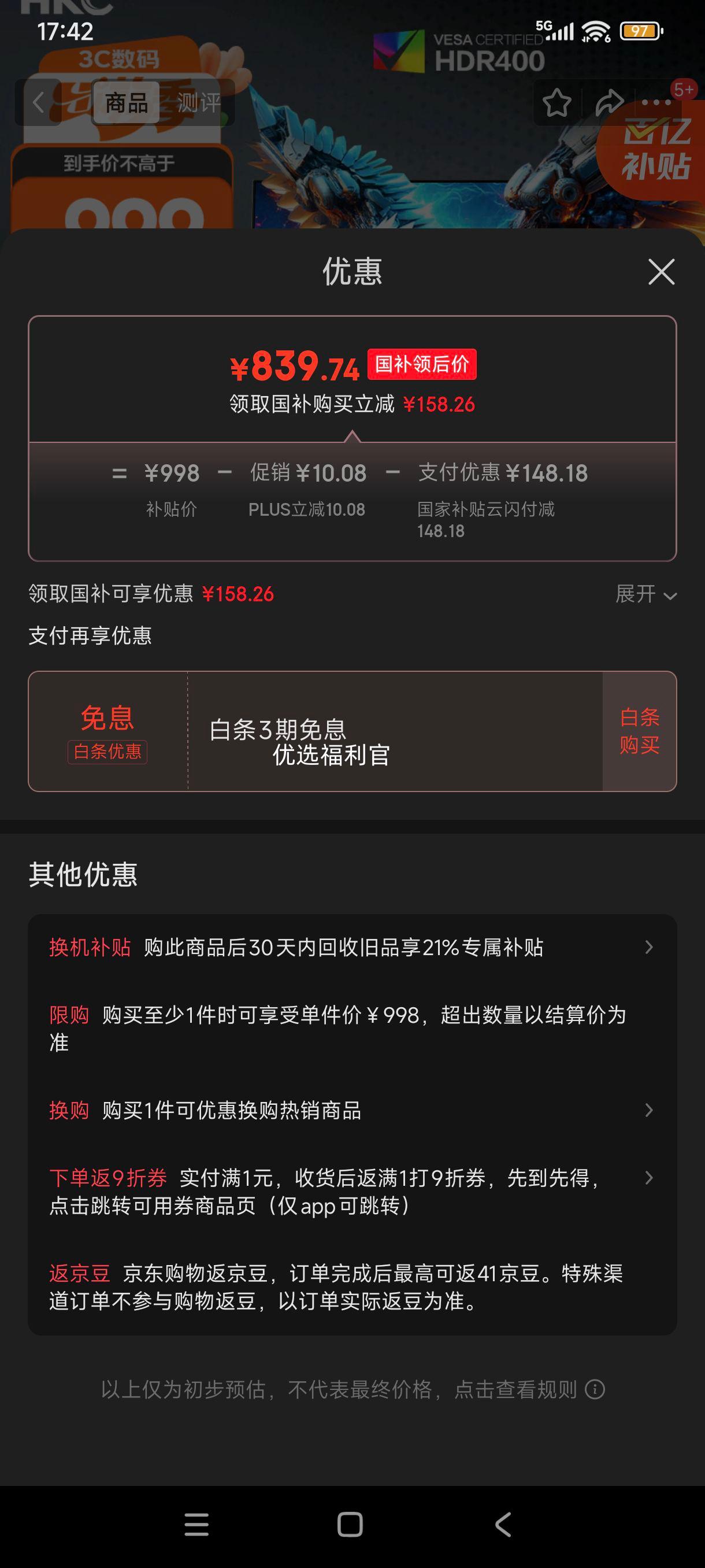Open the 换机补贴 trade-in subsidy row
Image resolution: width=705 pixels, height=1568 pixels.
click(351, 947)
